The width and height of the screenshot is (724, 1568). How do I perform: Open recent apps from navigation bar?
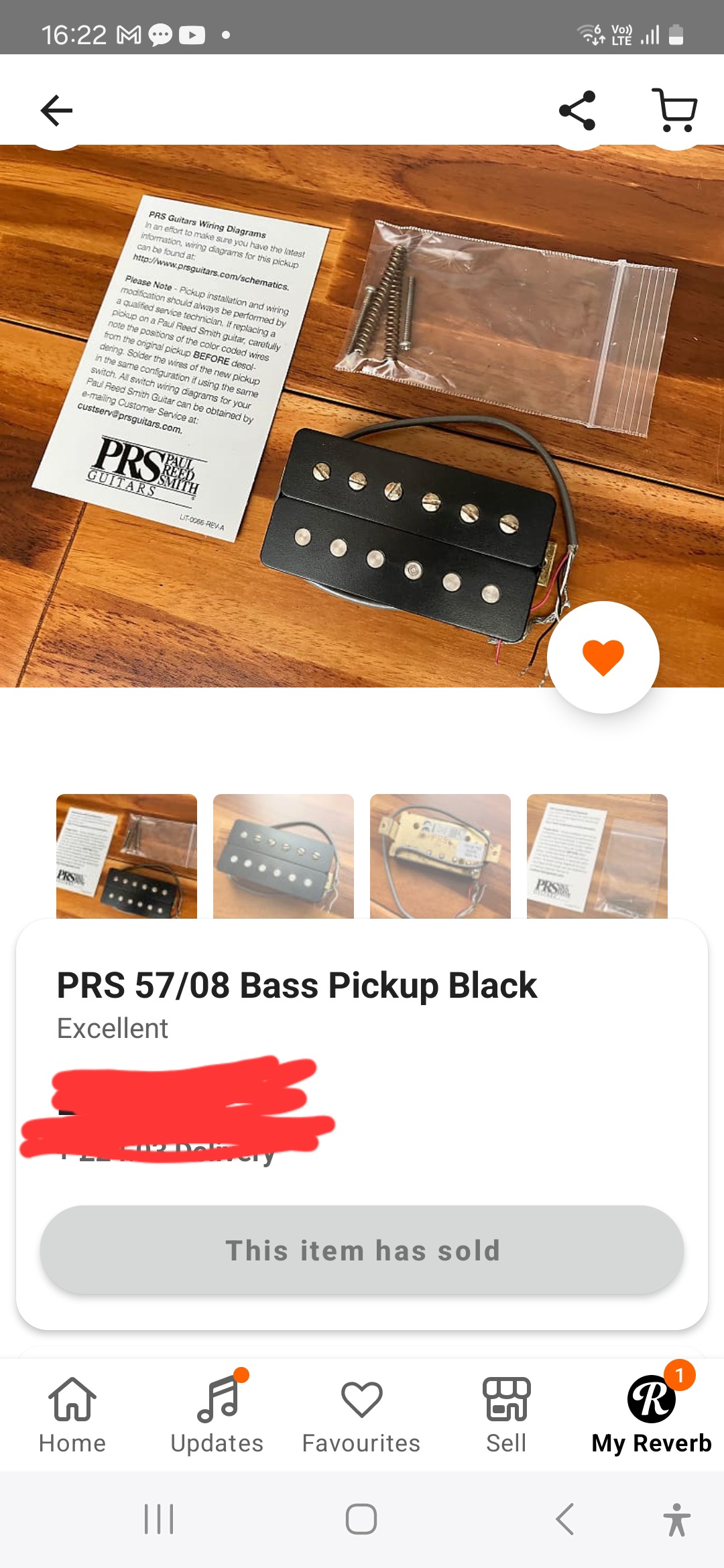tap(160, 1519)
